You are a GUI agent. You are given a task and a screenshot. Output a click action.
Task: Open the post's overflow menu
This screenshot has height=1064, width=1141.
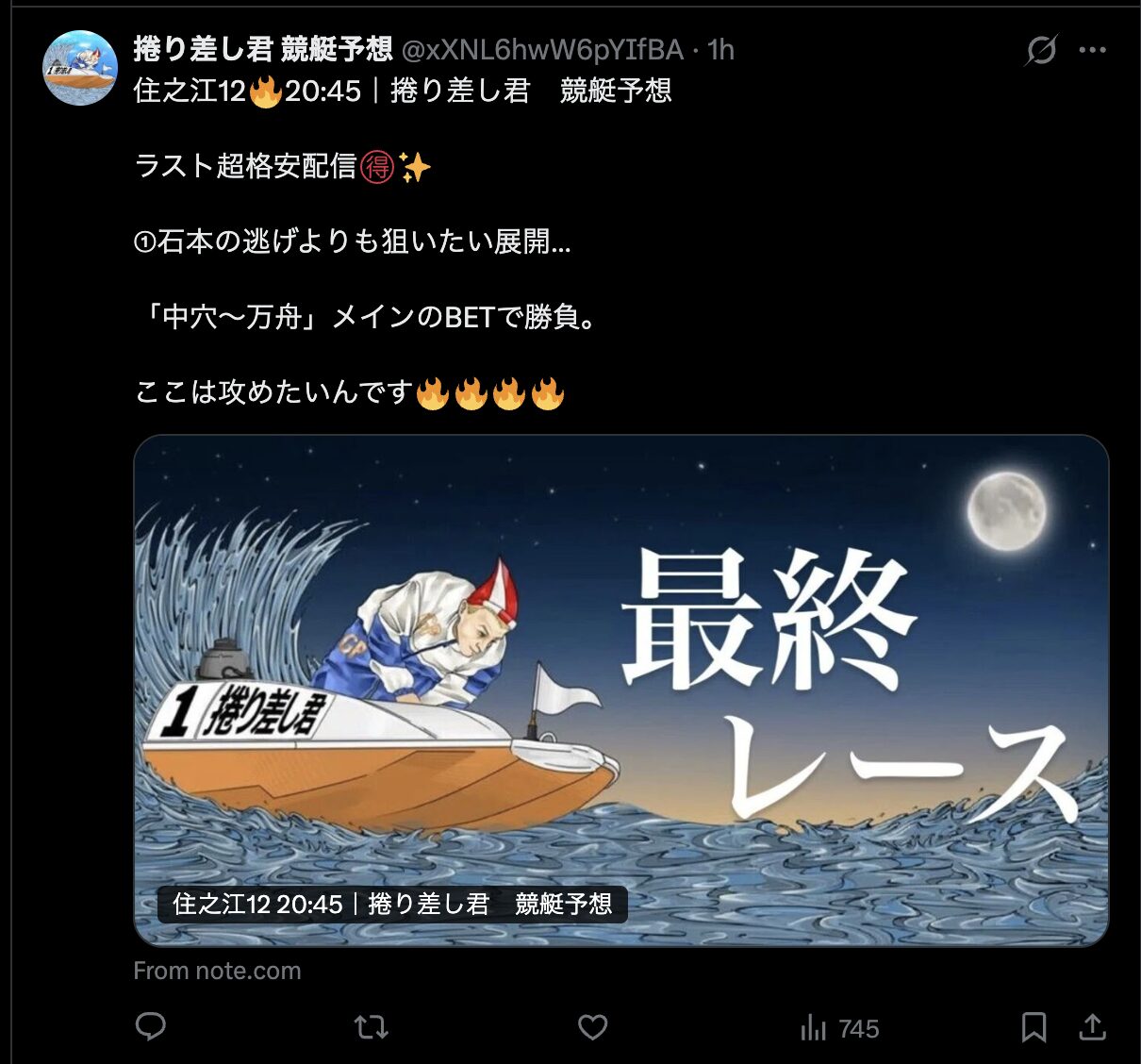(1092, 50)
